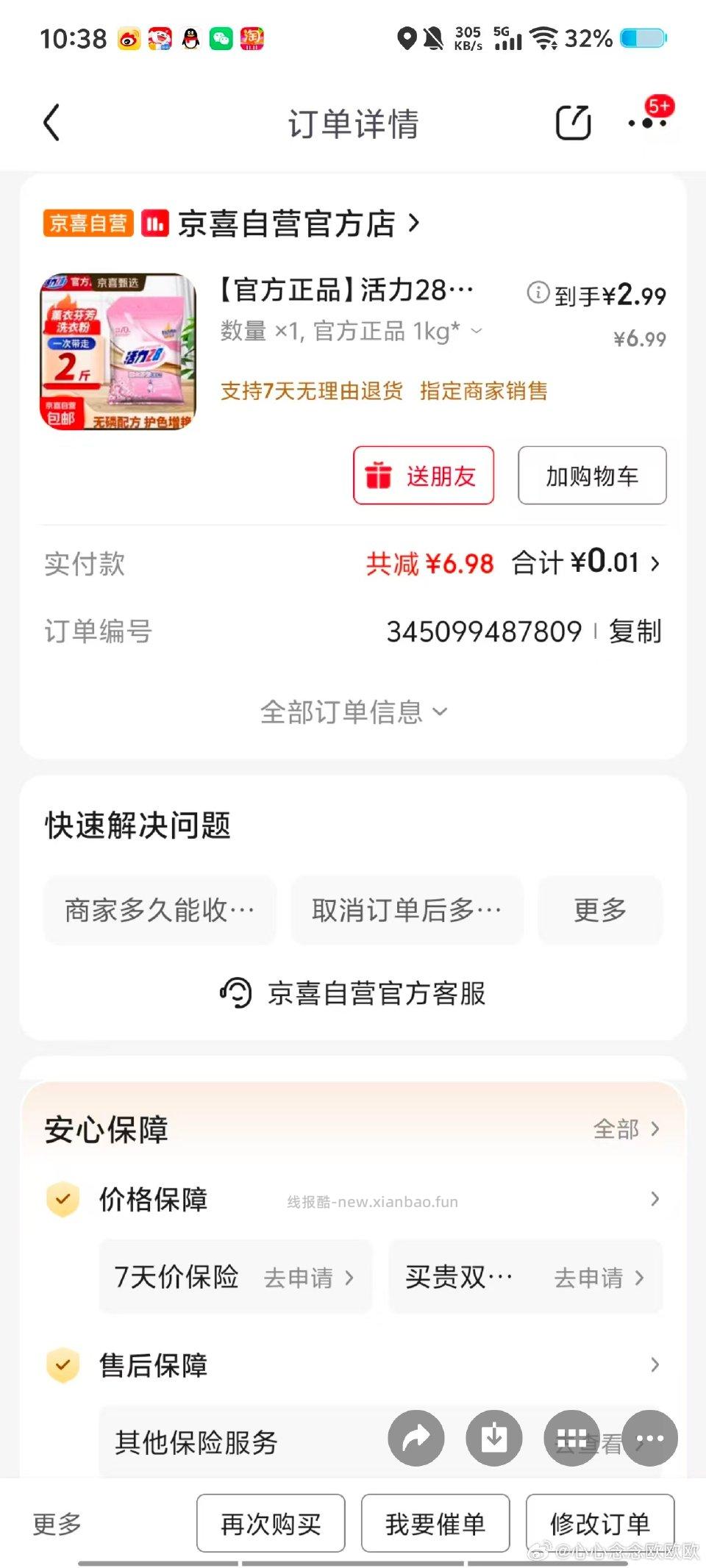Viewport: 706px width, 1568px height.
Task: Open the product spec dropdown next to 1kg
Action: (477, 332)
